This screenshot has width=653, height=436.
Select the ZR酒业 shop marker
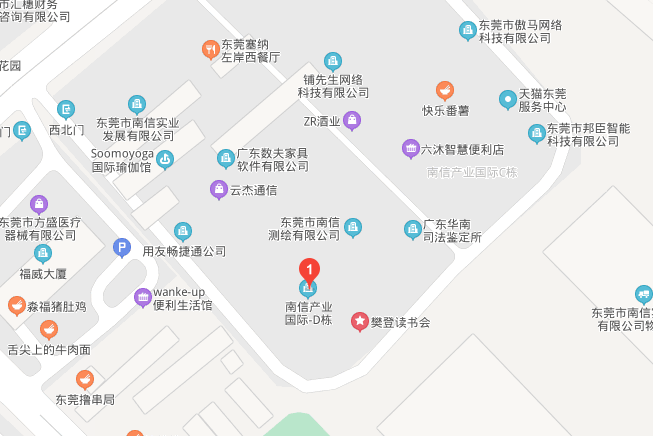[x=352, y=121]
